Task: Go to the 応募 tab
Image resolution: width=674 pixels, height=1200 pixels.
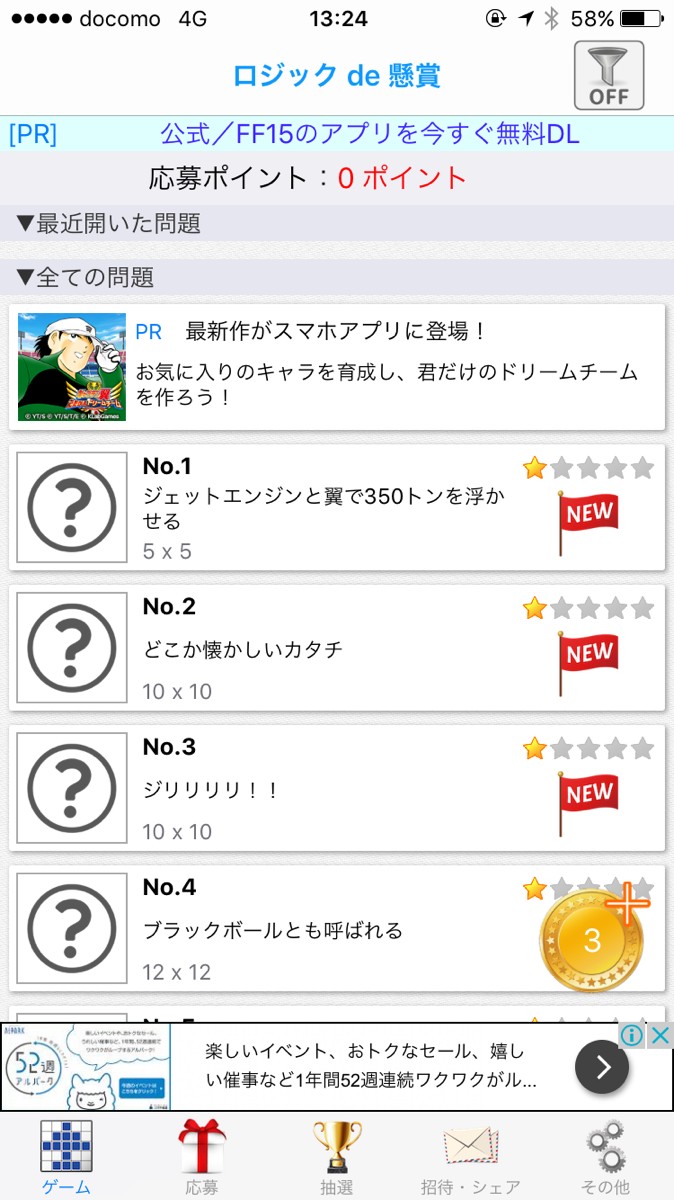Action: (201, 1157)
